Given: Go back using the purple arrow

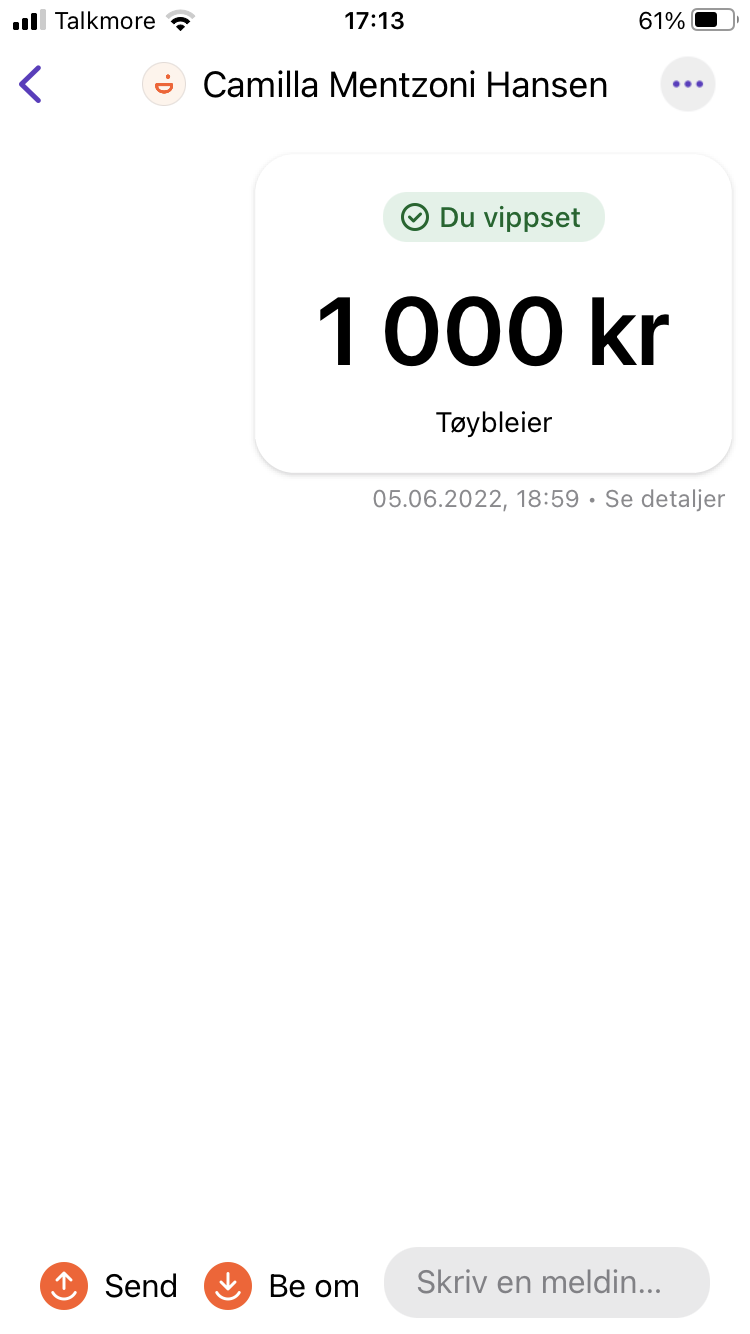Looking at the screenshot, I should point(31,85).
